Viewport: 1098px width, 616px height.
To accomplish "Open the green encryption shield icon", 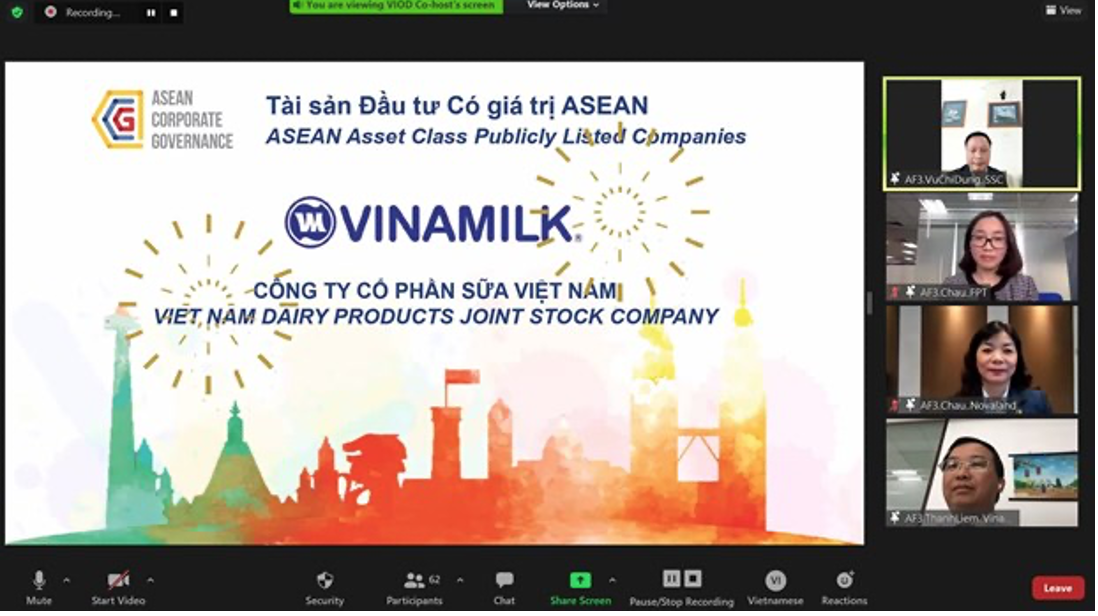I will [17, 12].
